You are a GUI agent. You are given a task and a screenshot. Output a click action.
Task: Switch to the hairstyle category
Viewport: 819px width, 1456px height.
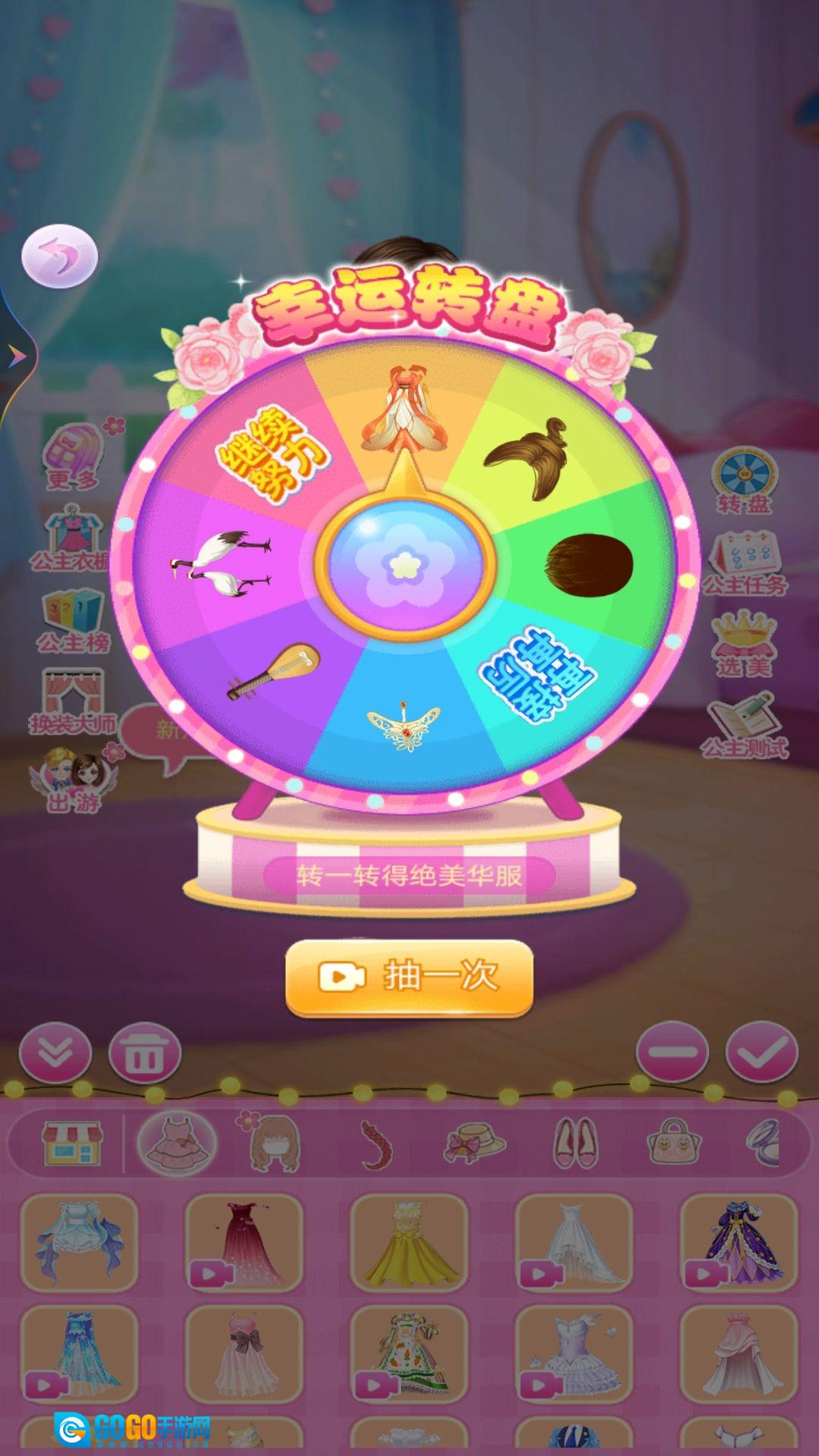pos(275,1144)
